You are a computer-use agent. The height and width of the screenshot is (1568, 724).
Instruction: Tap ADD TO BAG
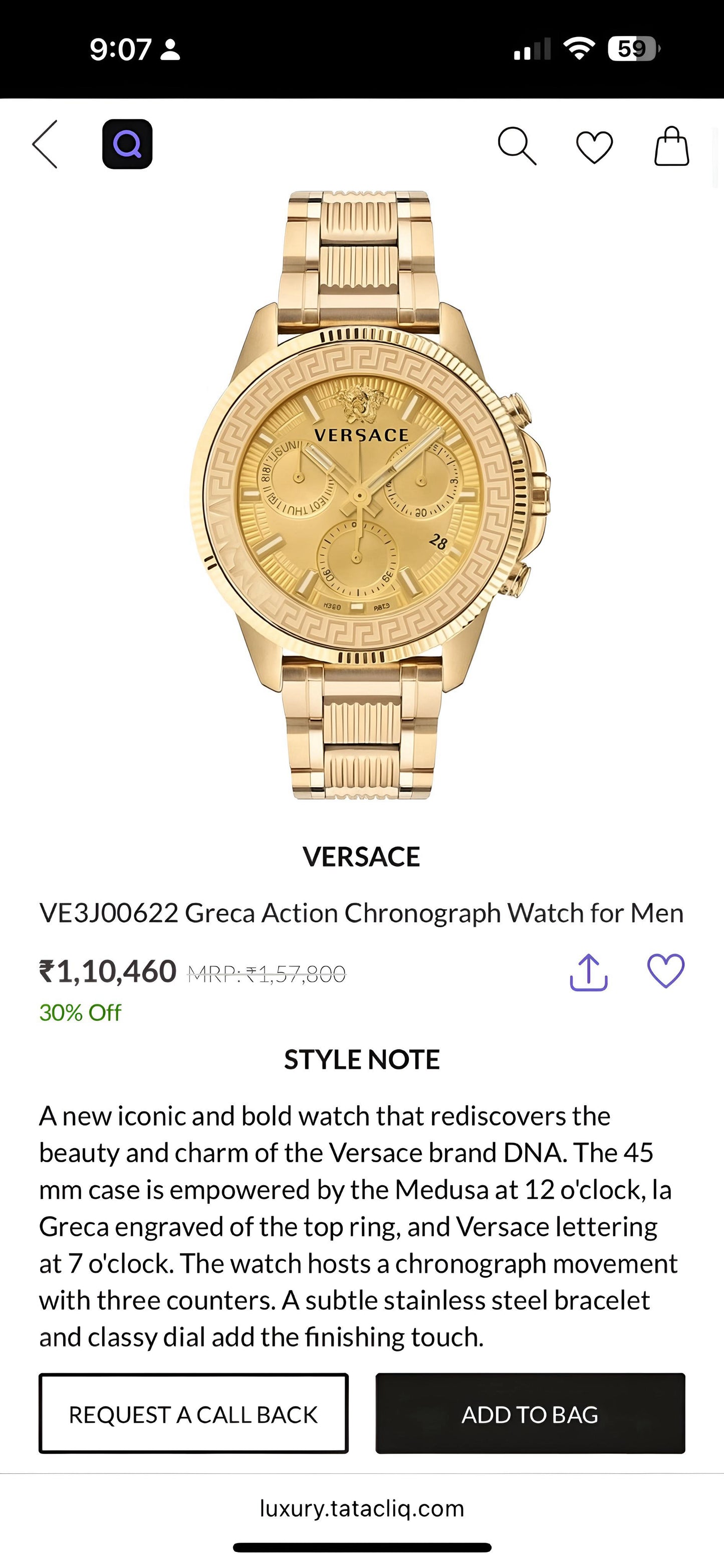tap(531, 1415)
